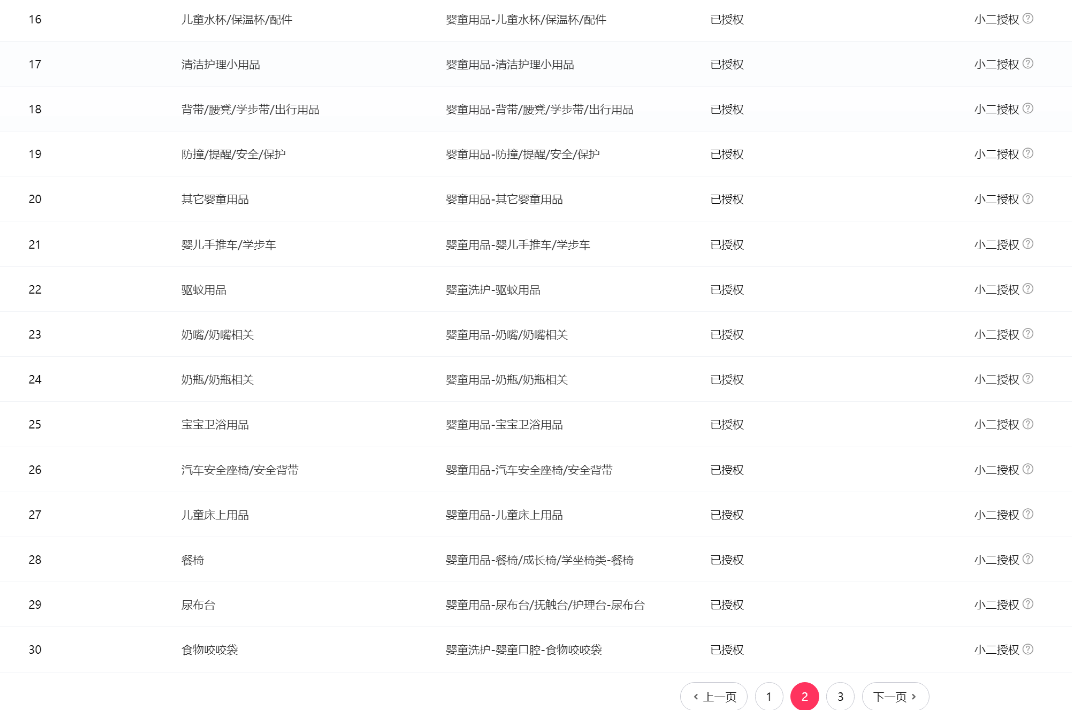Viewport: 1072px width, 710px height.
Task: Open help icon in row 19 防撞/提醒
Action: 1028,154
